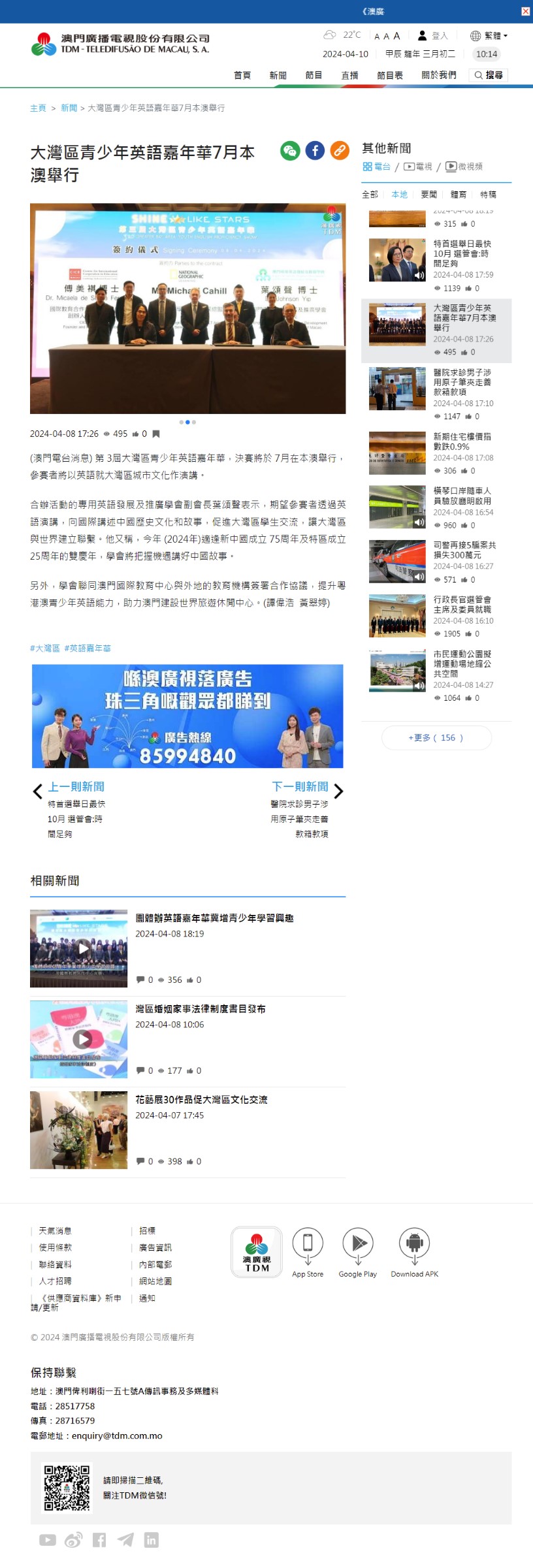The image size is (533, 1568).
Task: Open the 繁體 language dropdown
Action: coord(489,36)
